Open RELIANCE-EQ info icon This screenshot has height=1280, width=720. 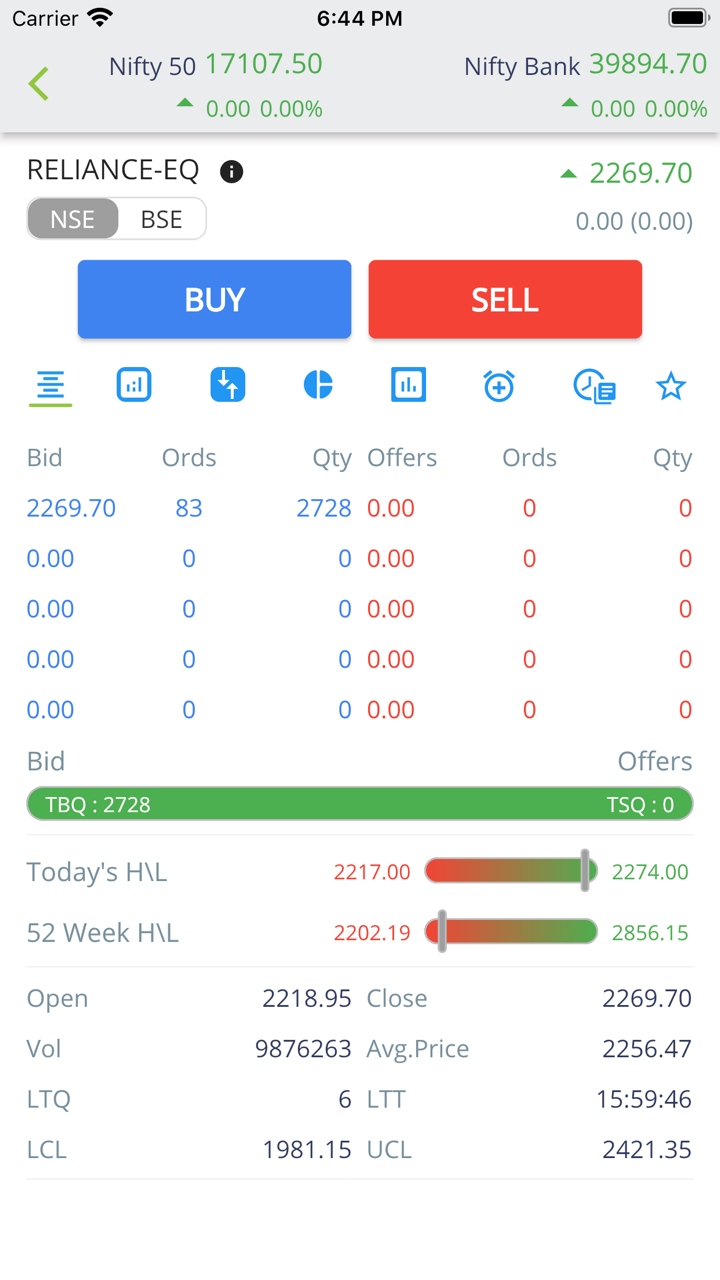tap(231, 172)
